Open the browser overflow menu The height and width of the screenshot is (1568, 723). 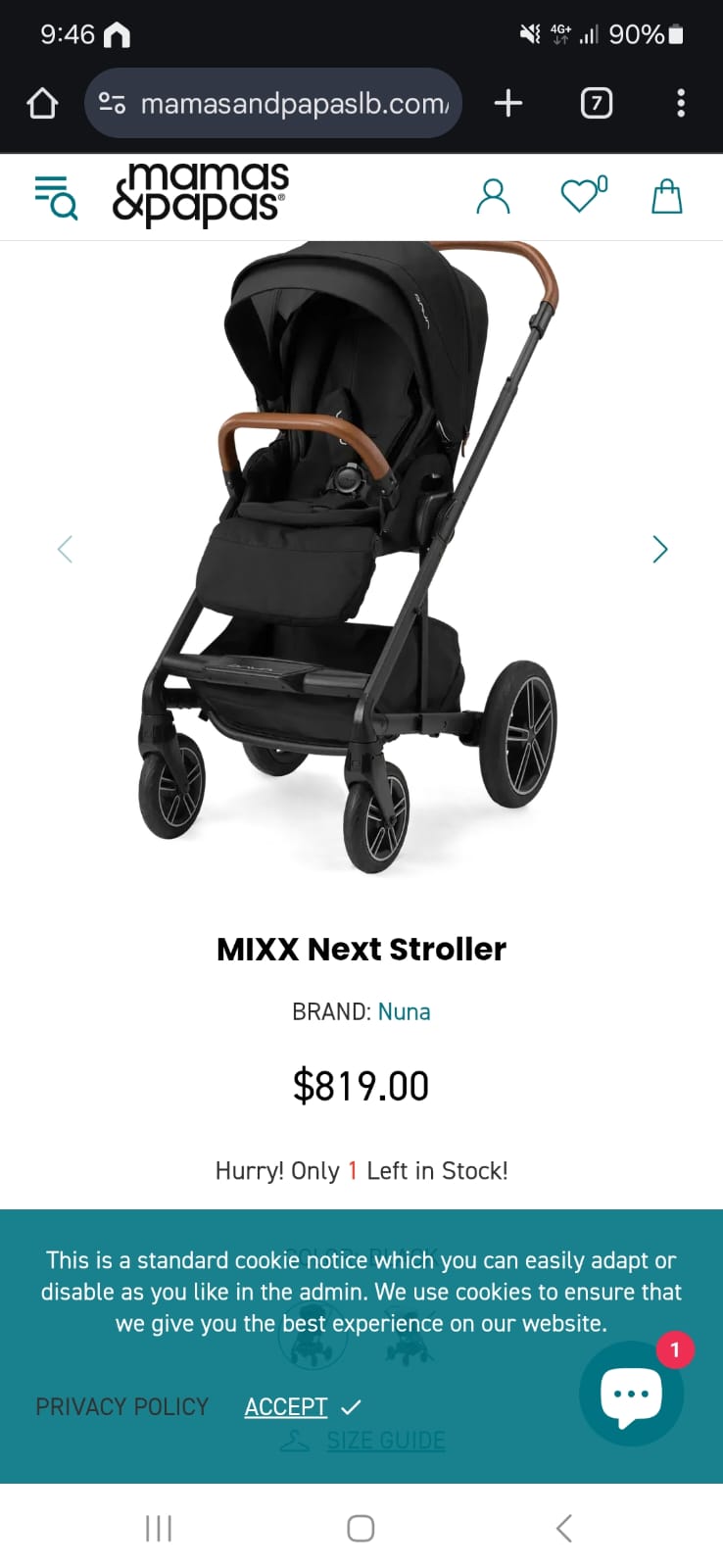(681, 103)
